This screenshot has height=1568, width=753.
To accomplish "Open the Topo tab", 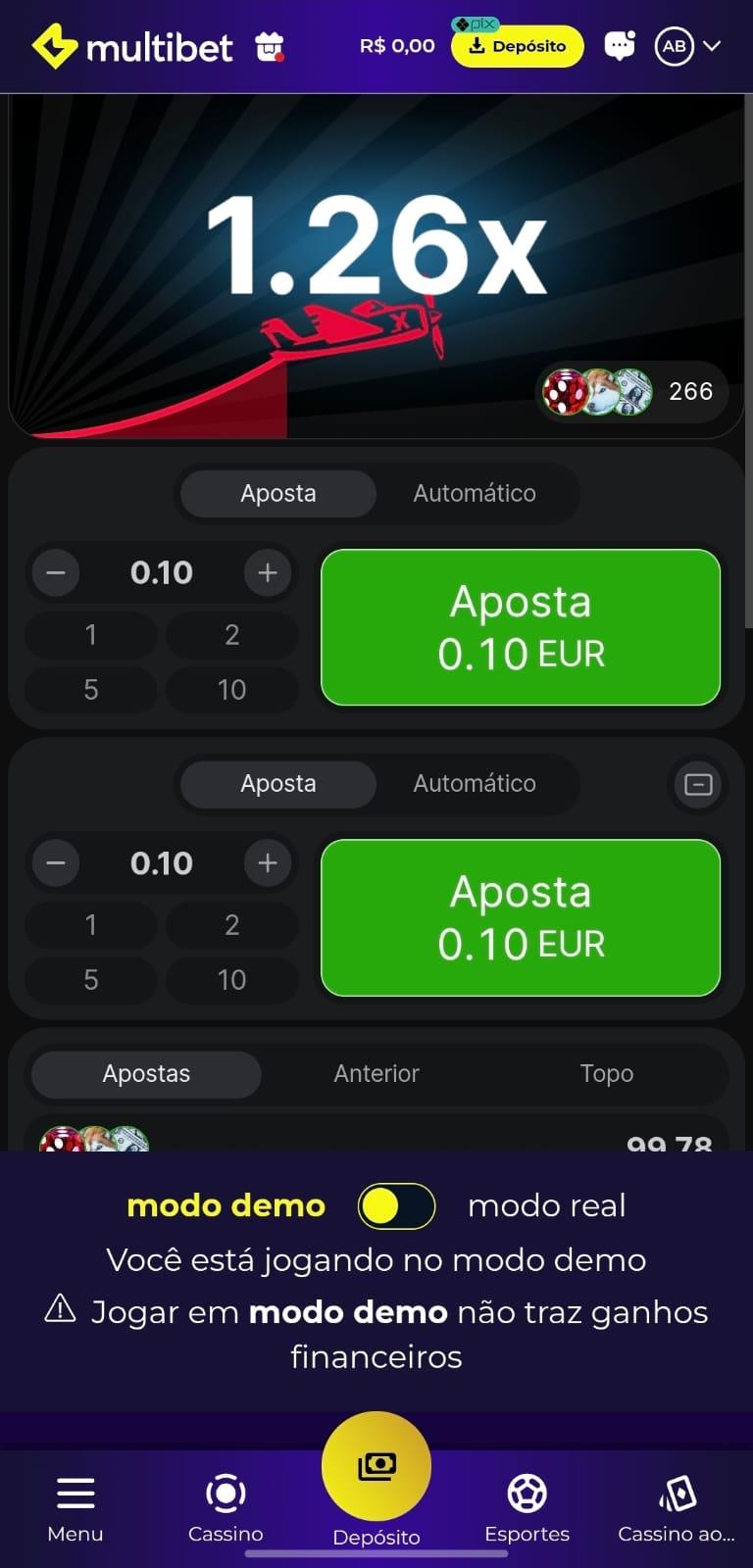I will (607, 1074).
